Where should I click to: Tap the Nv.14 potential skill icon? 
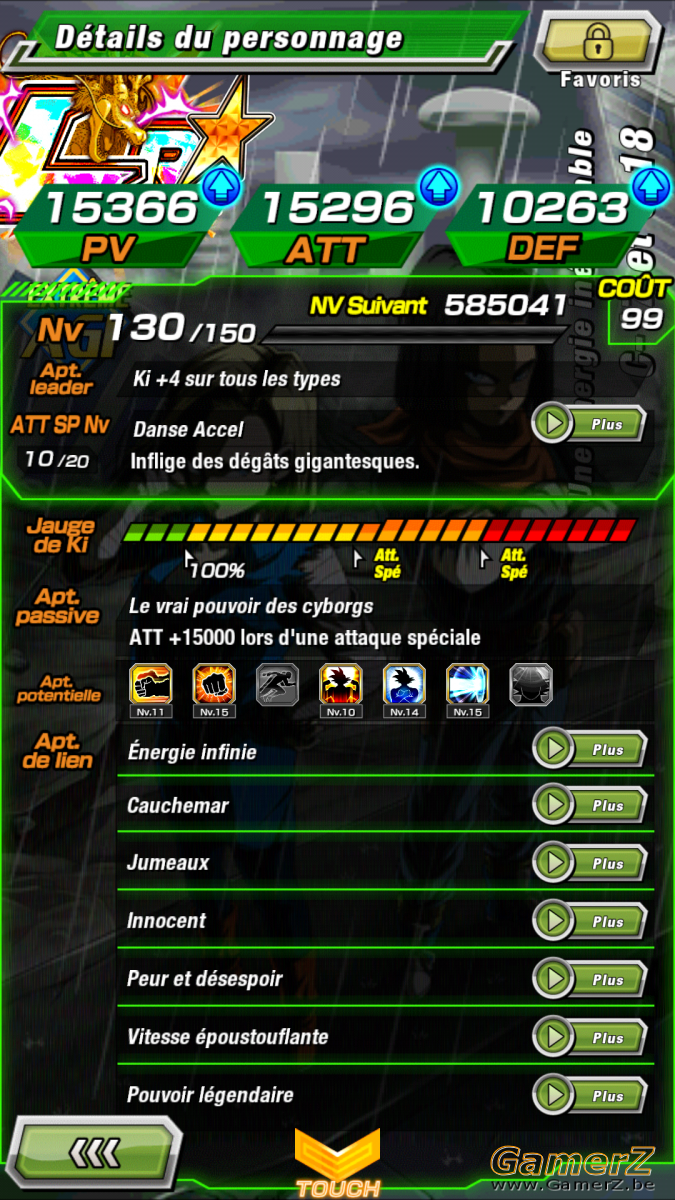[405, 685]
